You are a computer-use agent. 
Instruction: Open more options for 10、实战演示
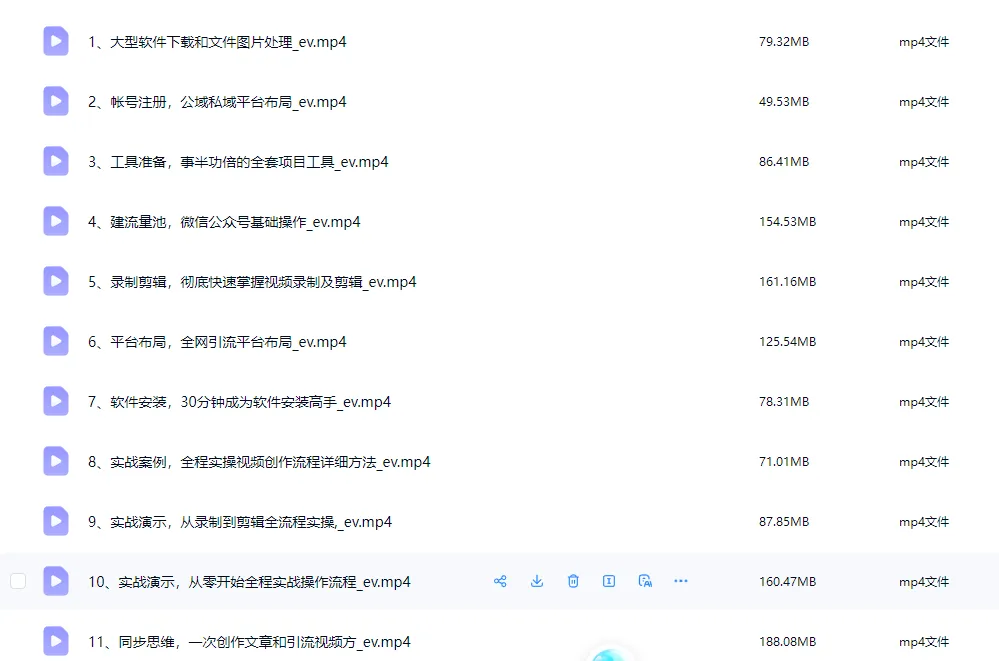[681, 581]
